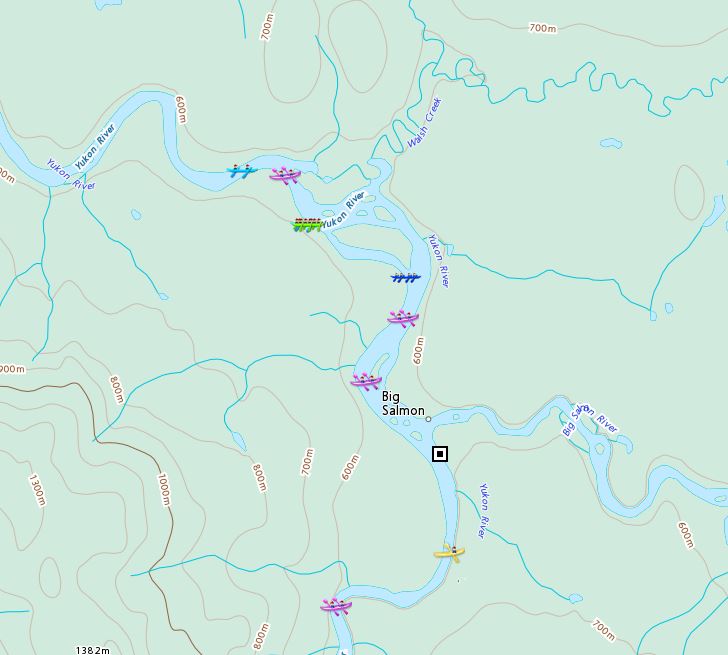Tap the magenta canoe at the bottom of the map

point(336,606)
